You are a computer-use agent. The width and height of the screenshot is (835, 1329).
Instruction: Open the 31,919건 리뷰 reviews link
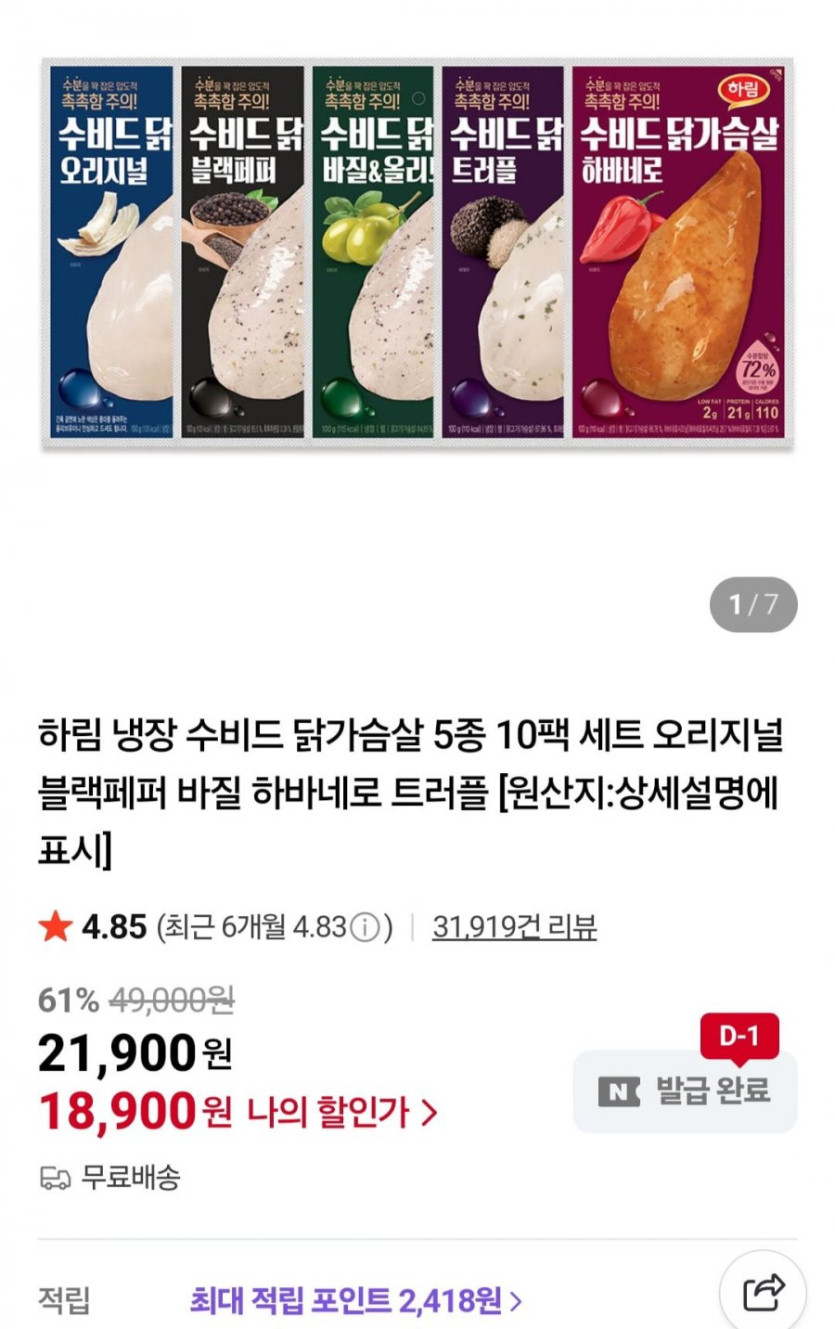pyautogui.click(x=514, y=927)
